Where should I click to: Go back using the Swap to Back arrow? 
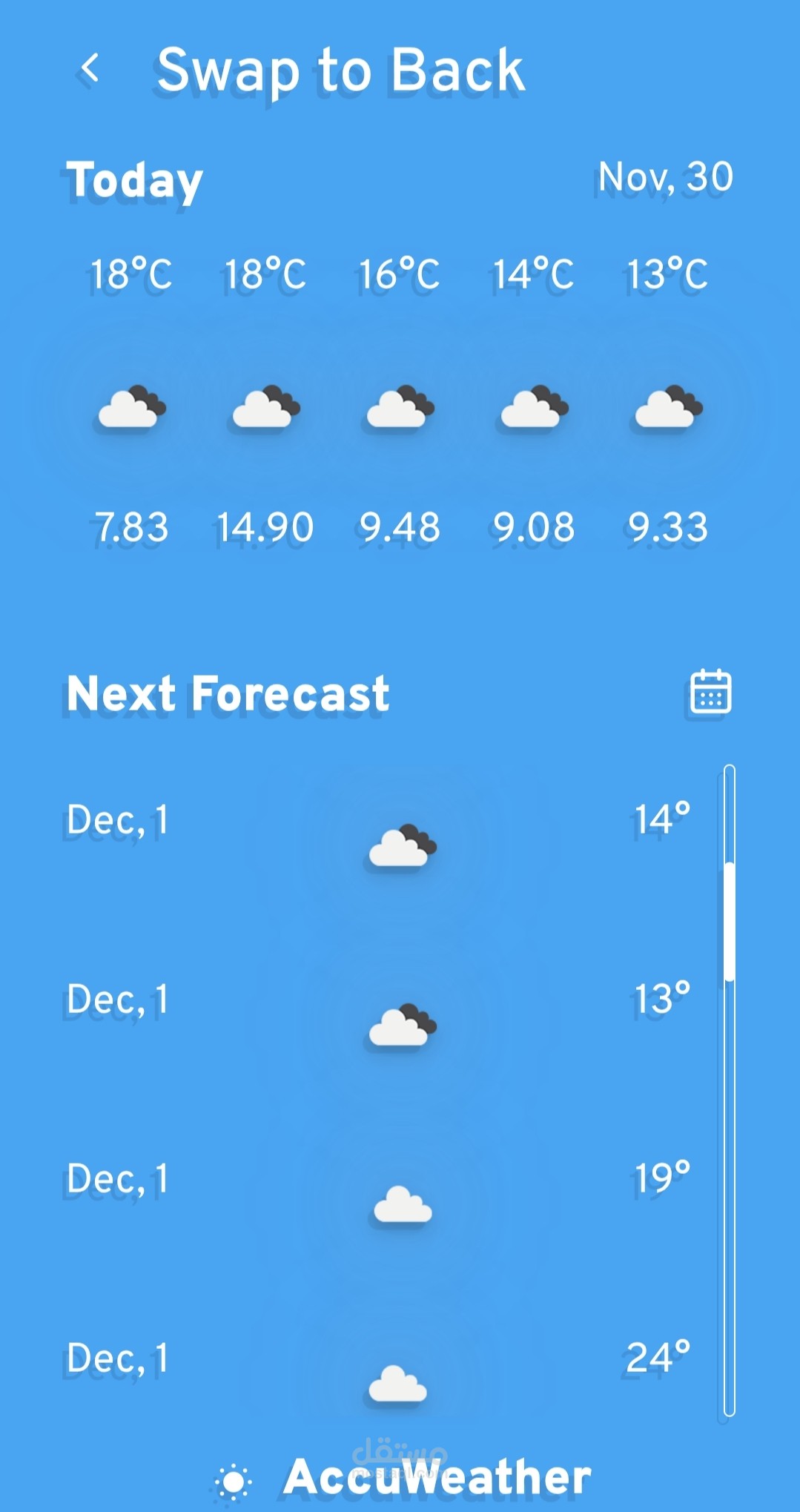[90, 69]
